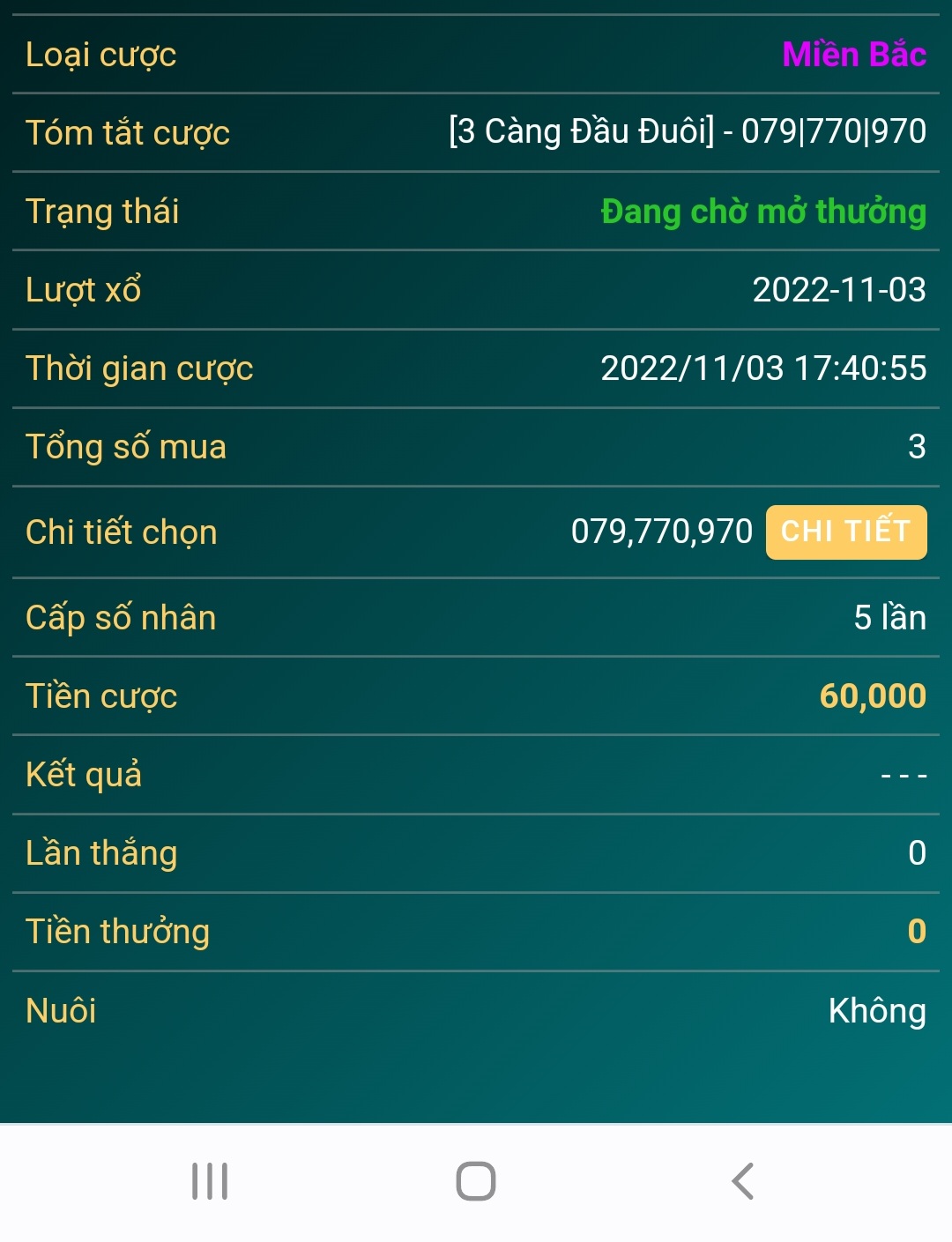The width and height of the screenshot is (952, 1242).
Task: Show recent apps from the navigation bar
Action: point(210,1181)
